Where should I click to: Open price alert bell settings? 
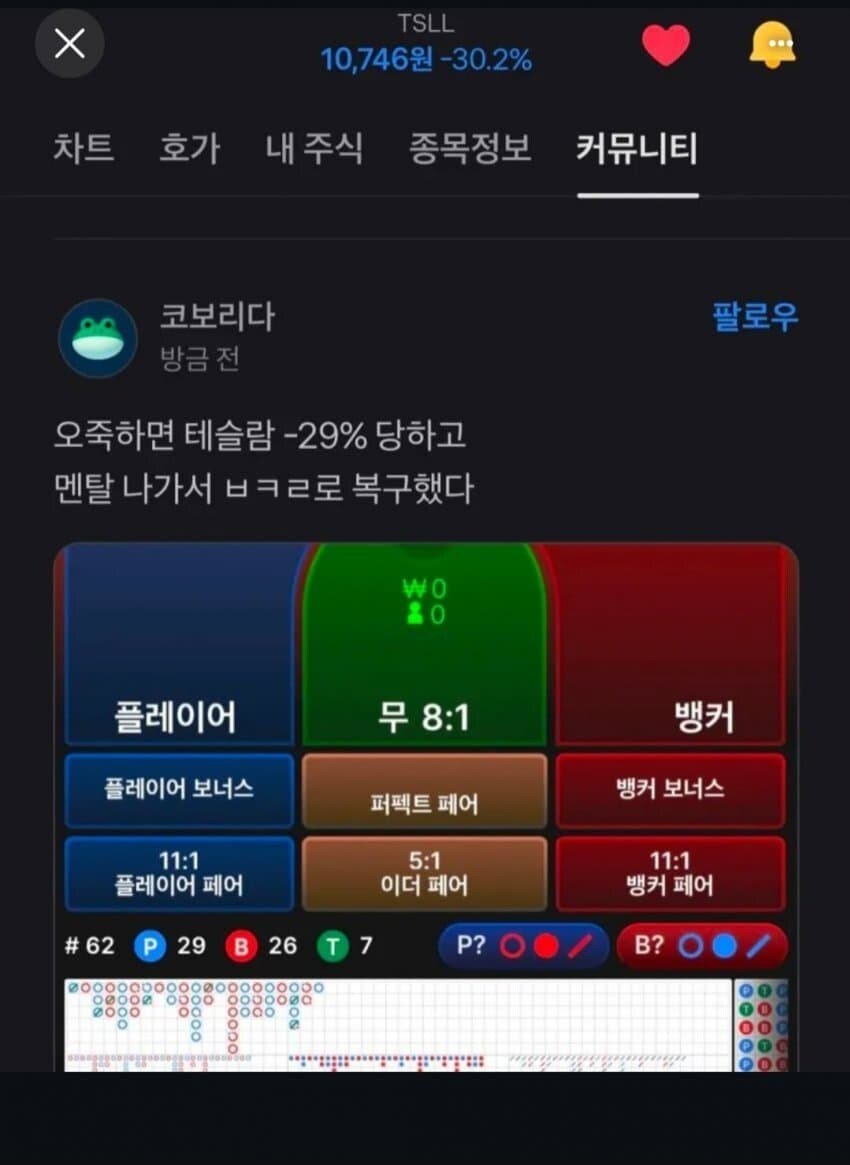tap(772, 45)
